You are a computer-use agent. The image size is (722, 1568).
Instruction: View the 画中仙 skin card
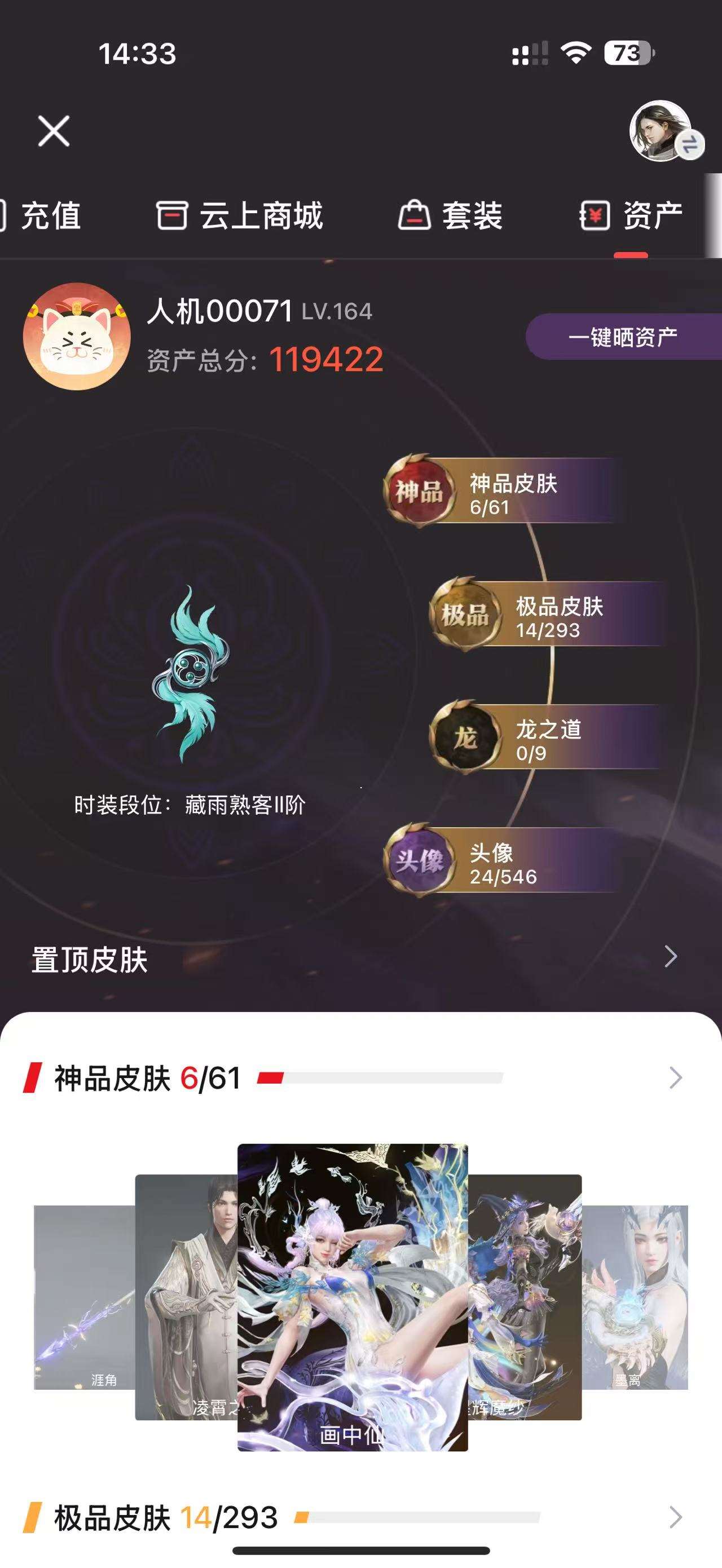pyautogui.click(x=353, y=1297)
